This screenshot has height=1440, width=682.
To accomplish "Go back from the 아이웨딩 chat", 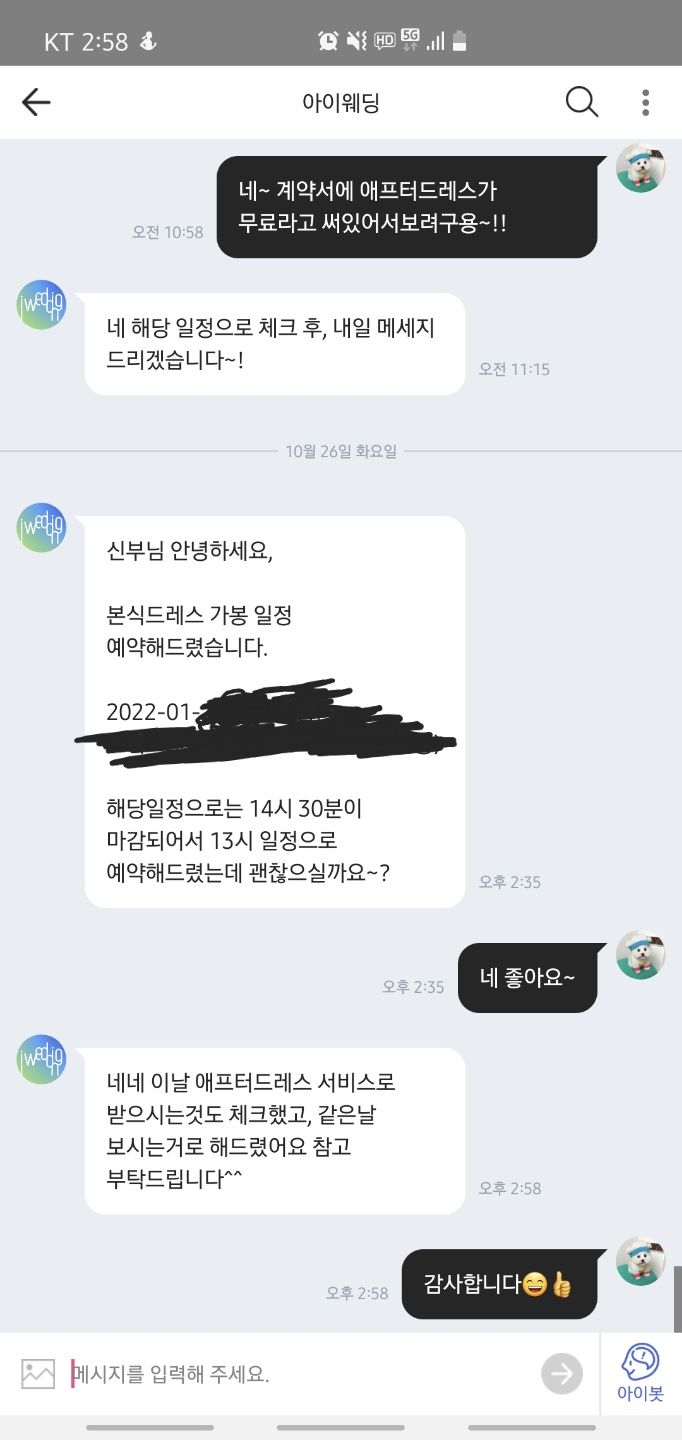I will (x=36, y=102).
